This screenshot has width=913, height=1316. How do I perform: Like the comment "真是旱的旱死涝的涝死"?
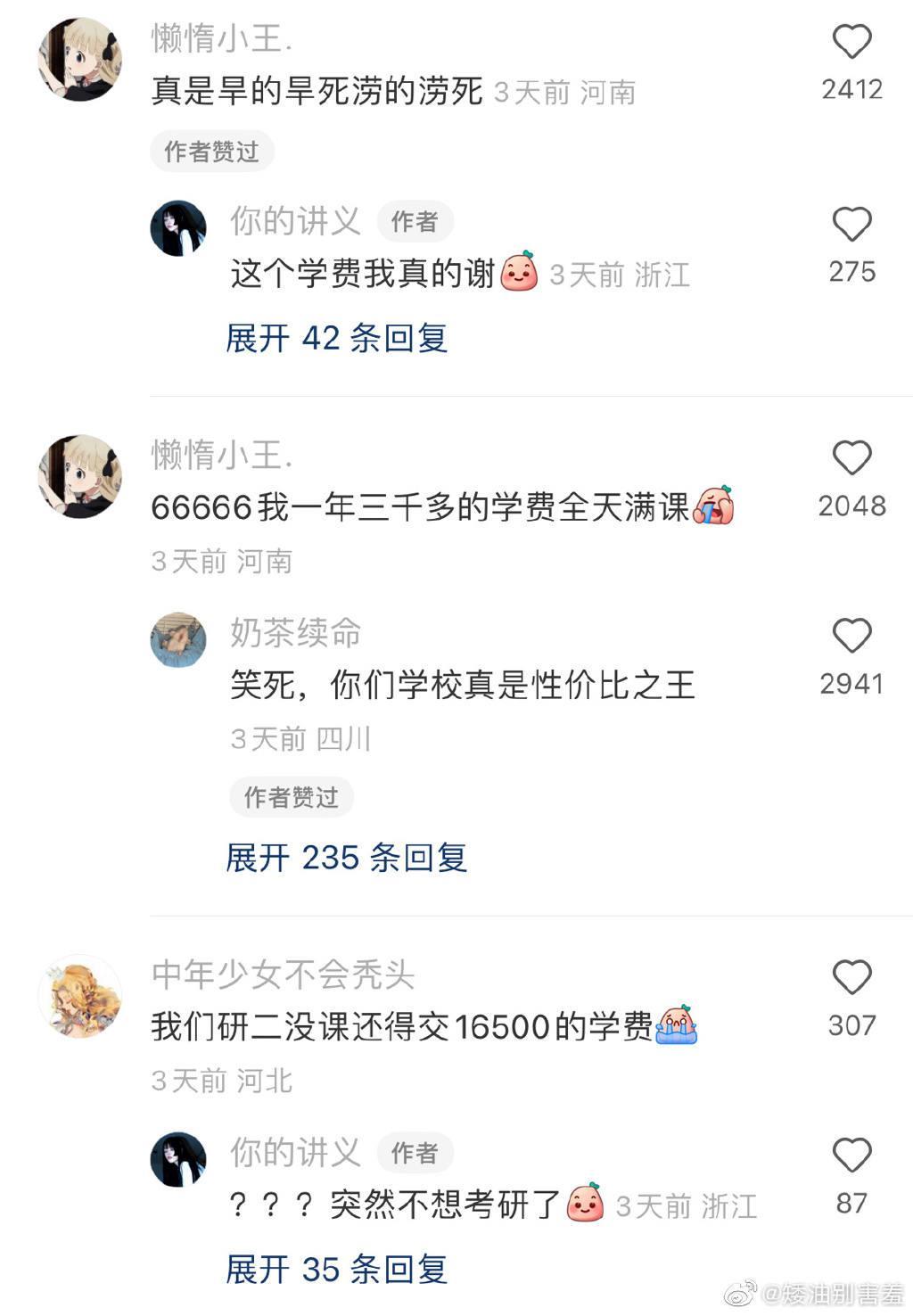pyautogui.click(x=851, y=42)
